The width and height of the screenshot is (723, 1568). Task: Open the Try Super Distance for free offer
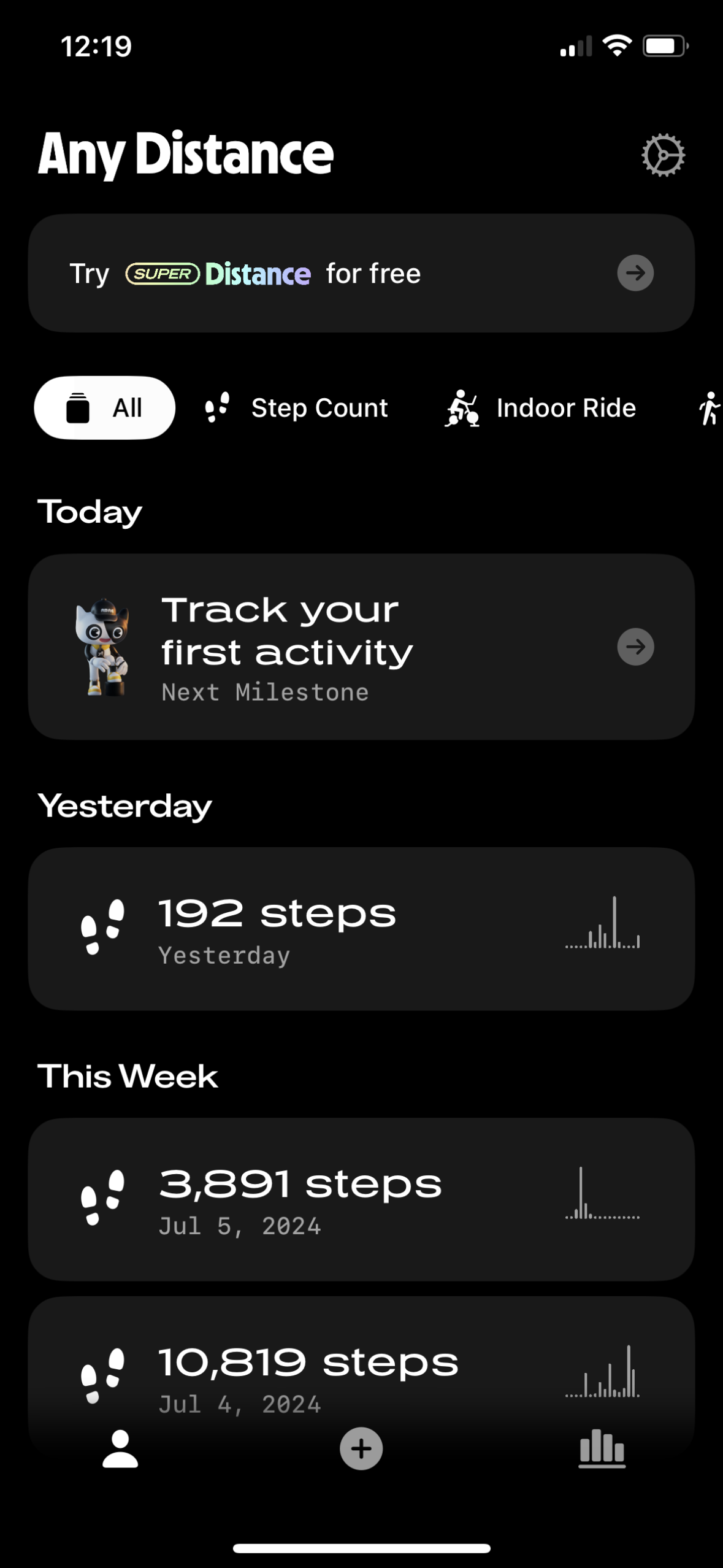tap(361, 273)
